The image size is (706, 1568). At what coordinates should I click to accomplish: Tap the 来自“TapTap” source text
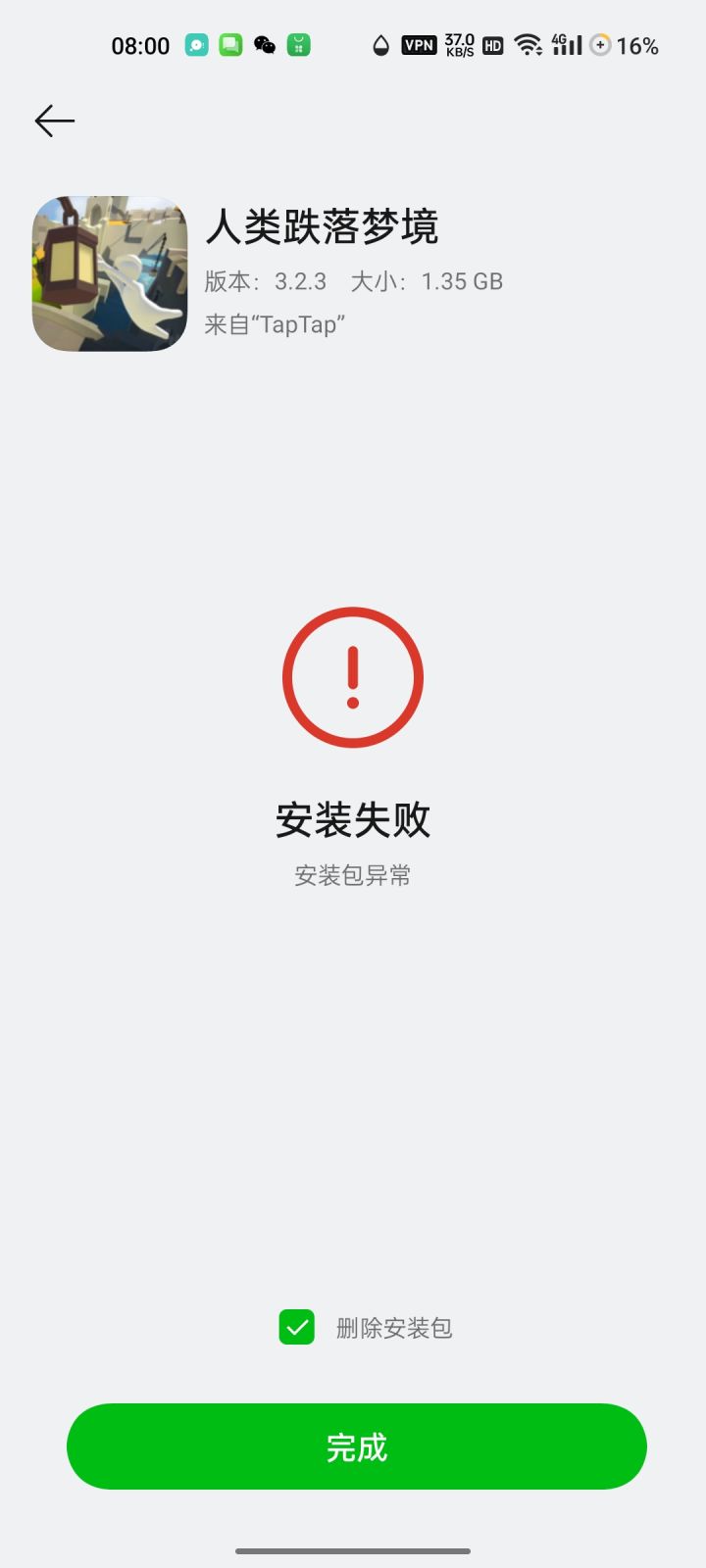point(277,321)
